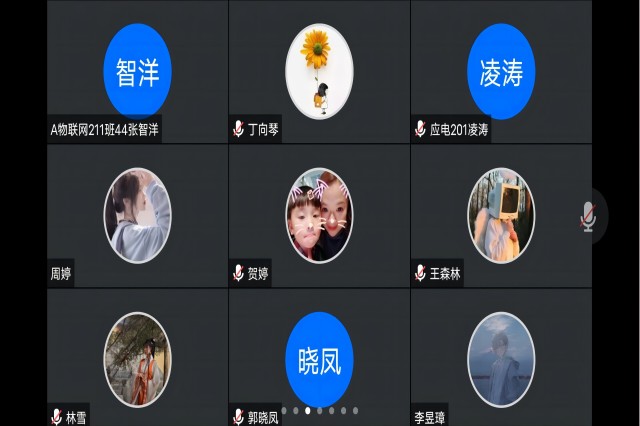Select 丁向琴's video tile

pyautogui.click(x=319, y=72)
